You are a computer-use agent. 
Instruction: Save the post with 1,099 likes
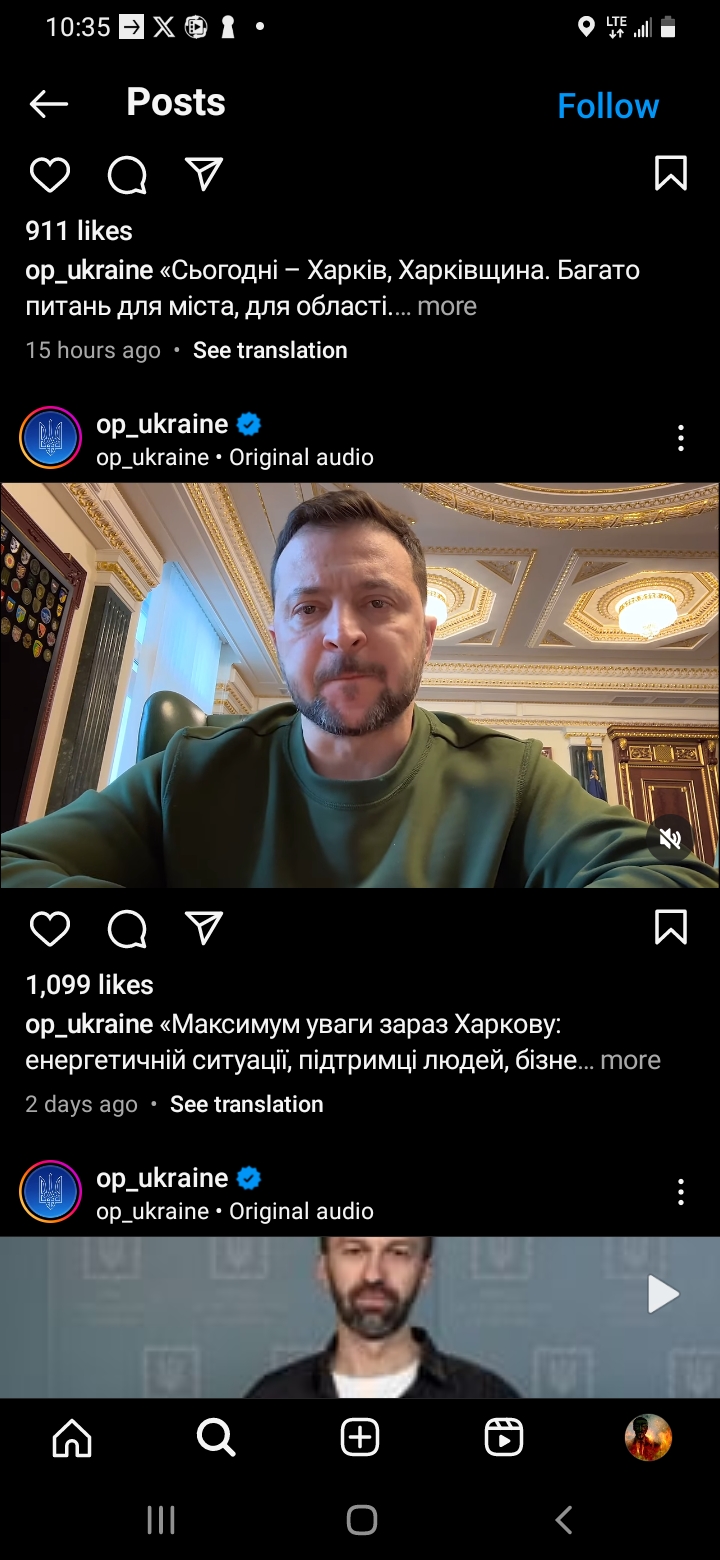[x=671, y=928]
